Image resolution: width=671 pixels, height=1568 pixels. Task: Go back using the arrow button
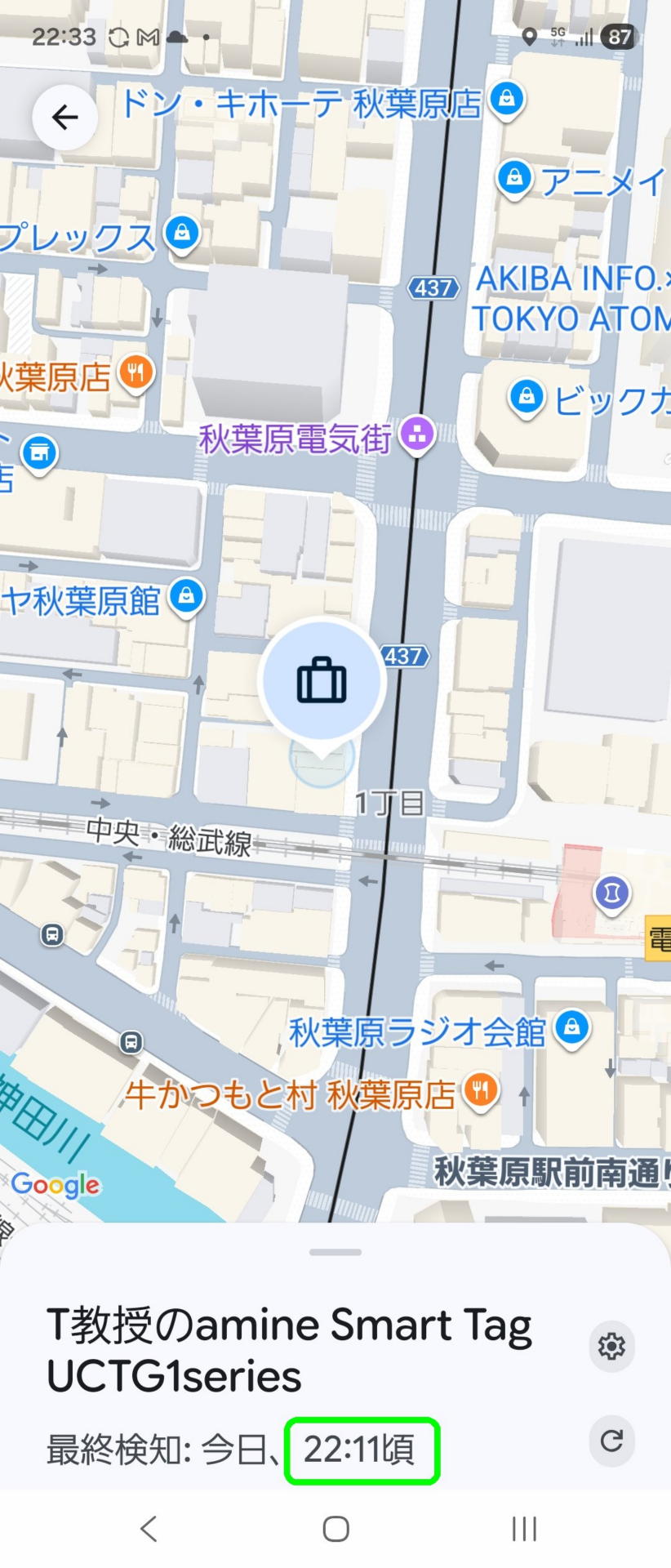click(64, 118)
